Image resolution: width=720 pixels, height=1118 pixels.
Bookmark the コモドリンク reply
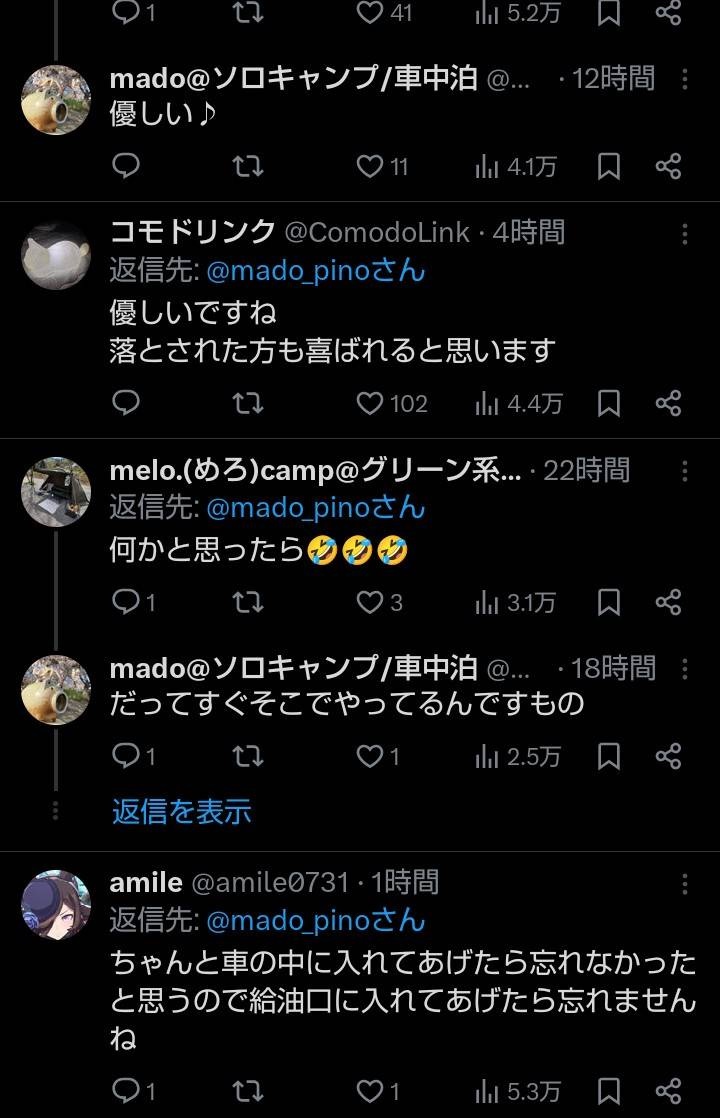click(x=608, y=403)
